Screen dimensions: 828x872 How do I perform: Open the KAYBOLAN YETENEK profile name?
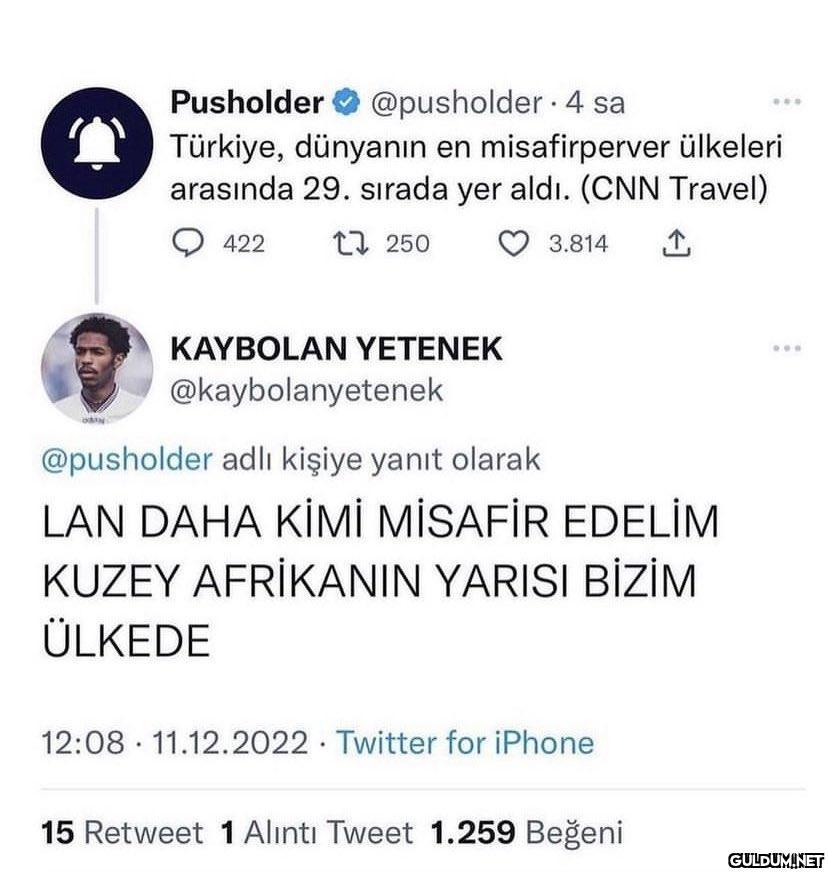(x=337, y=349)
